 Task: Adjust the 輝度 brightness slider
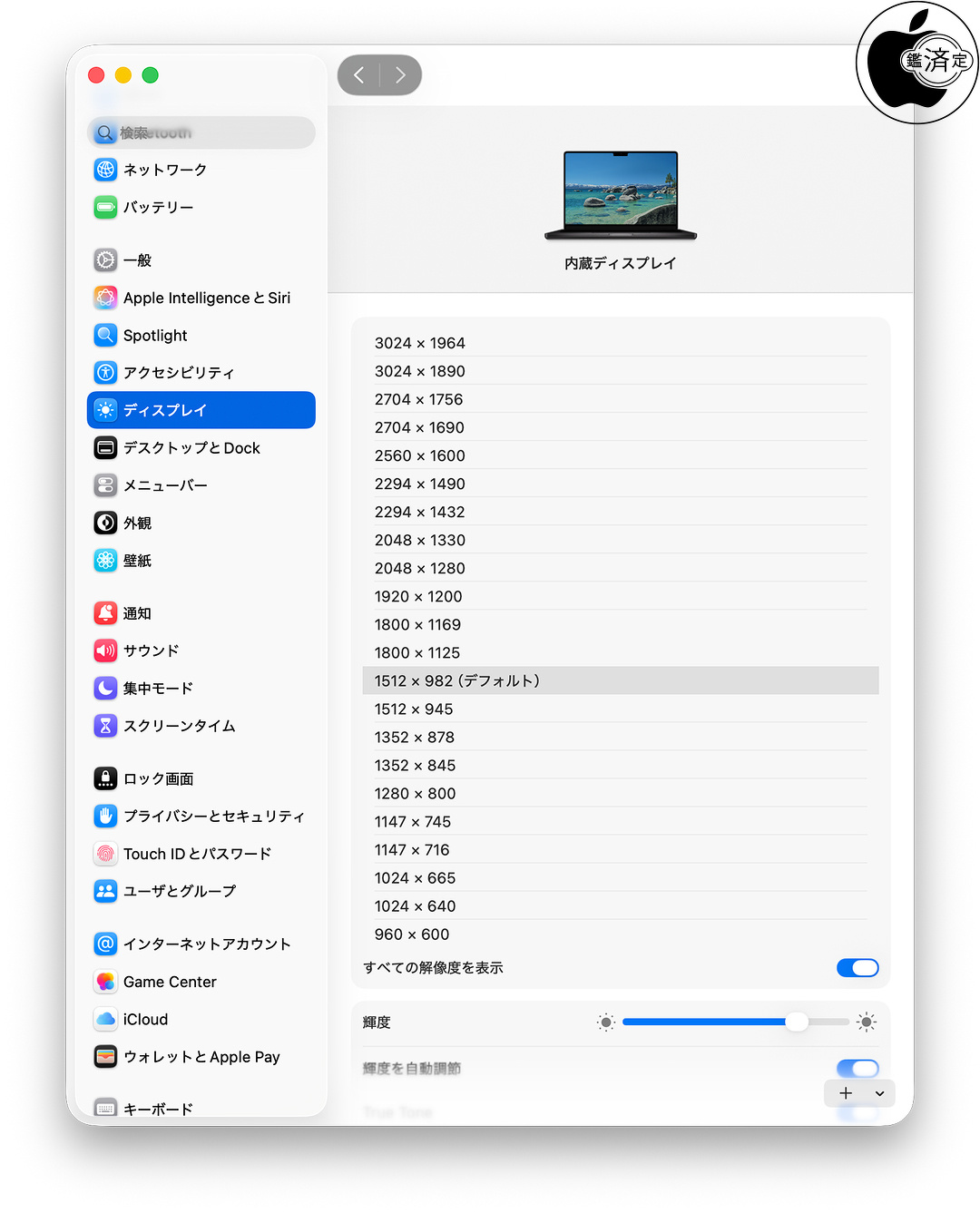796,1022
